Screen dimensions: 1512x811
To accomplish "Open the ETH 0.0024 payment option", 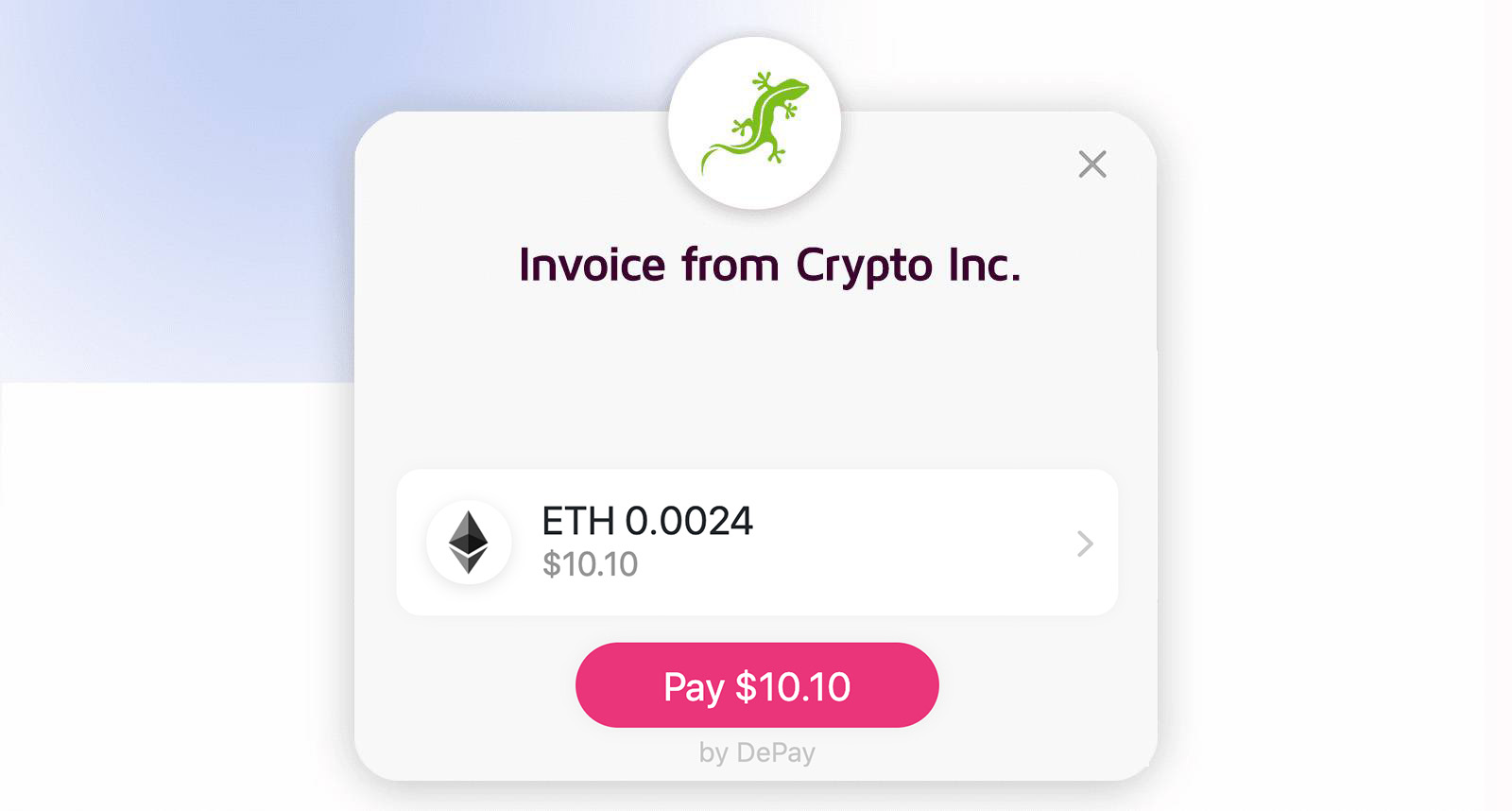I will tap(756, 543).
